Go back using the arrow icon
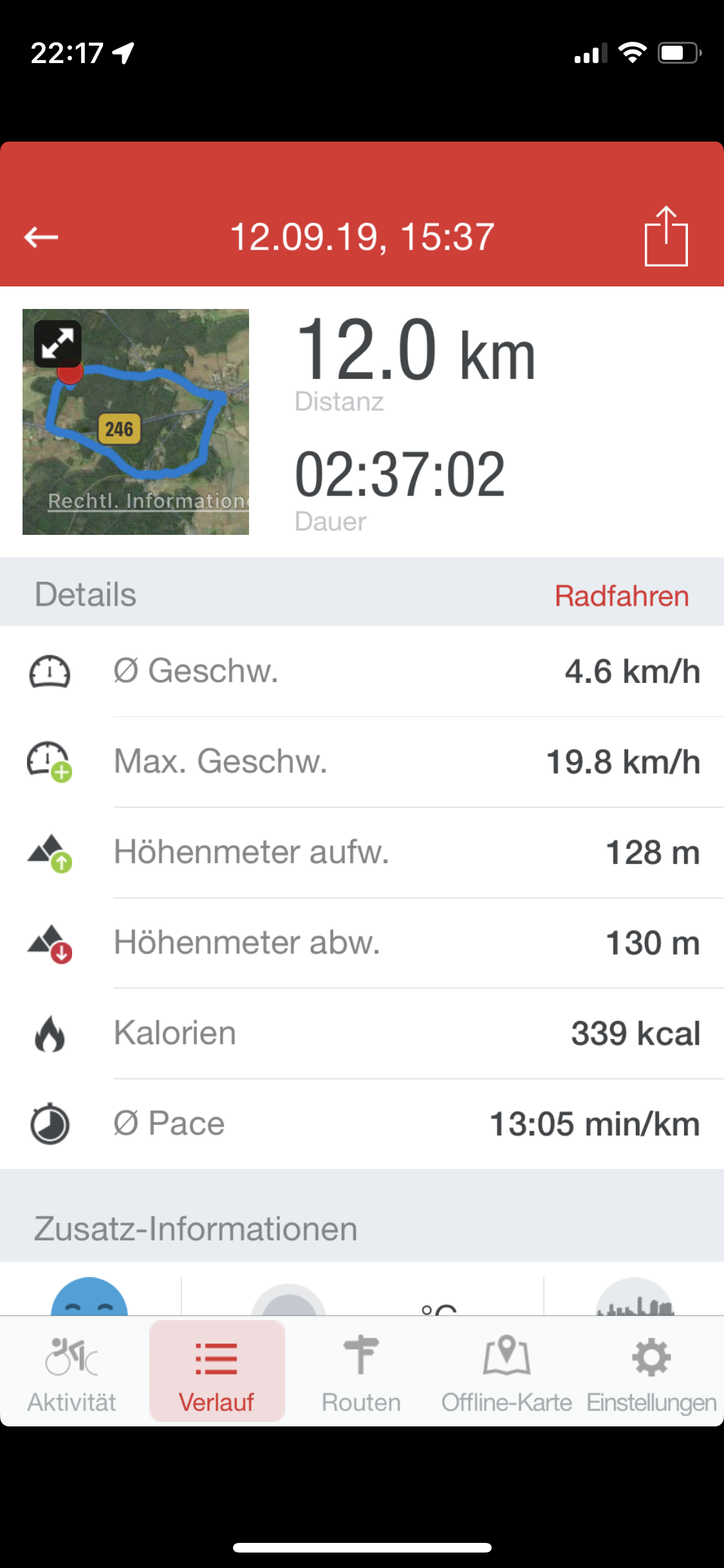This screenshot has height=1568, width=724. (41, 237)
